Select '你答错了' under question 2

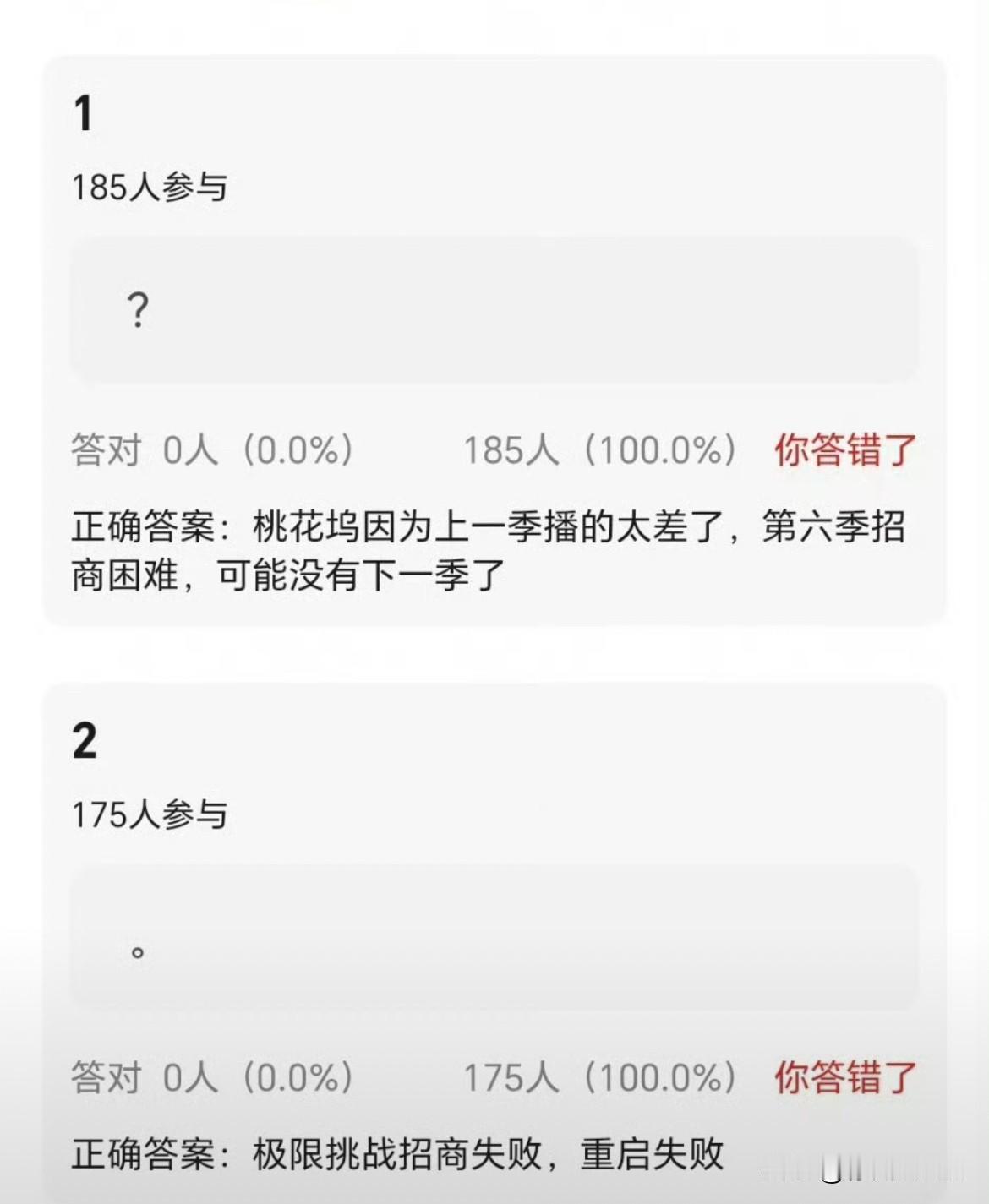point(843,1077)
